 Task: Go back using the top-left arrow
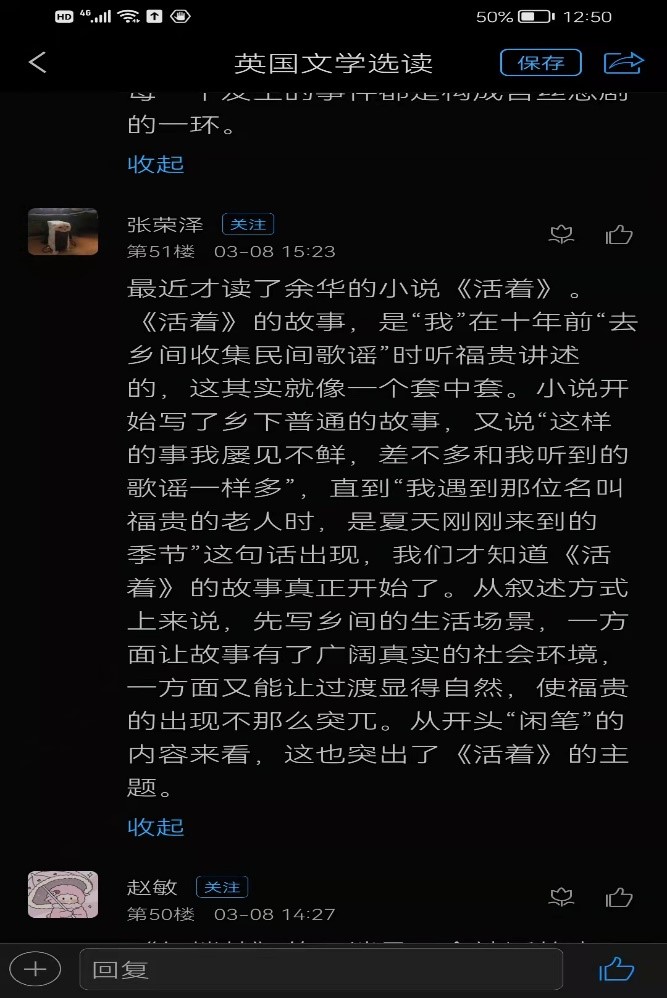coord(38,62)
